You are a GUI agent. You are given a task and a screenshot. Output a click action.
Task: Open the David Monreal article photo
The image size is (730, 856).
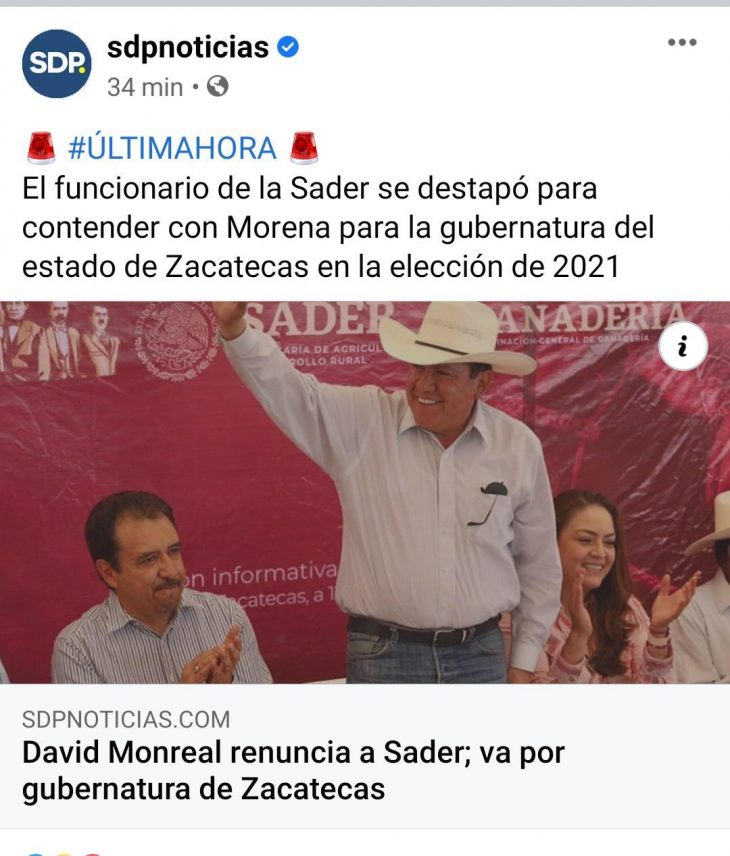[365, 492]
